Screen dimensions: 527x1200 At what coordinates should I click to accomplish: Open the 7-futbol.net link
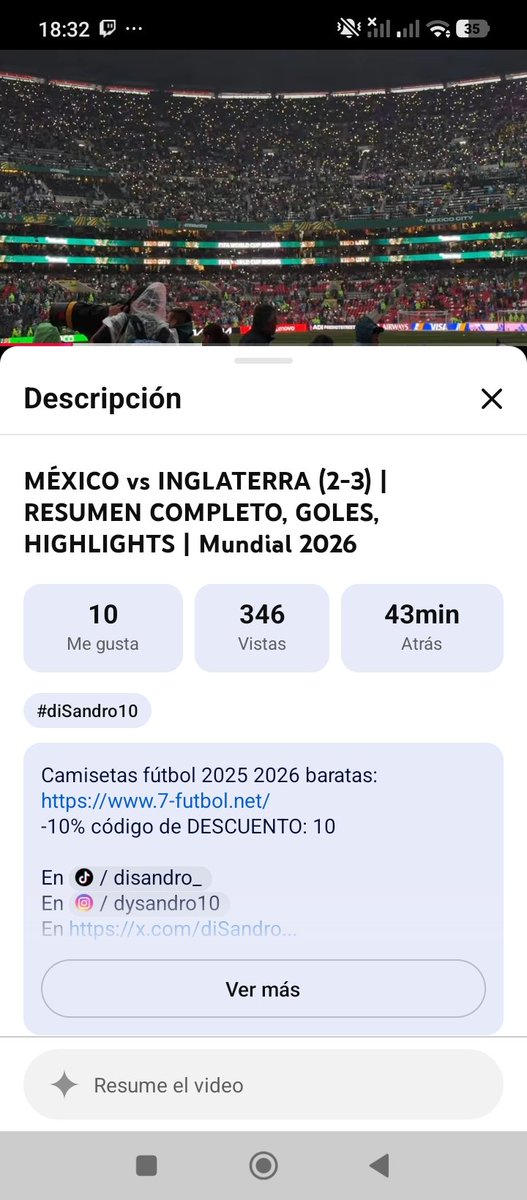tap(155, 801)
